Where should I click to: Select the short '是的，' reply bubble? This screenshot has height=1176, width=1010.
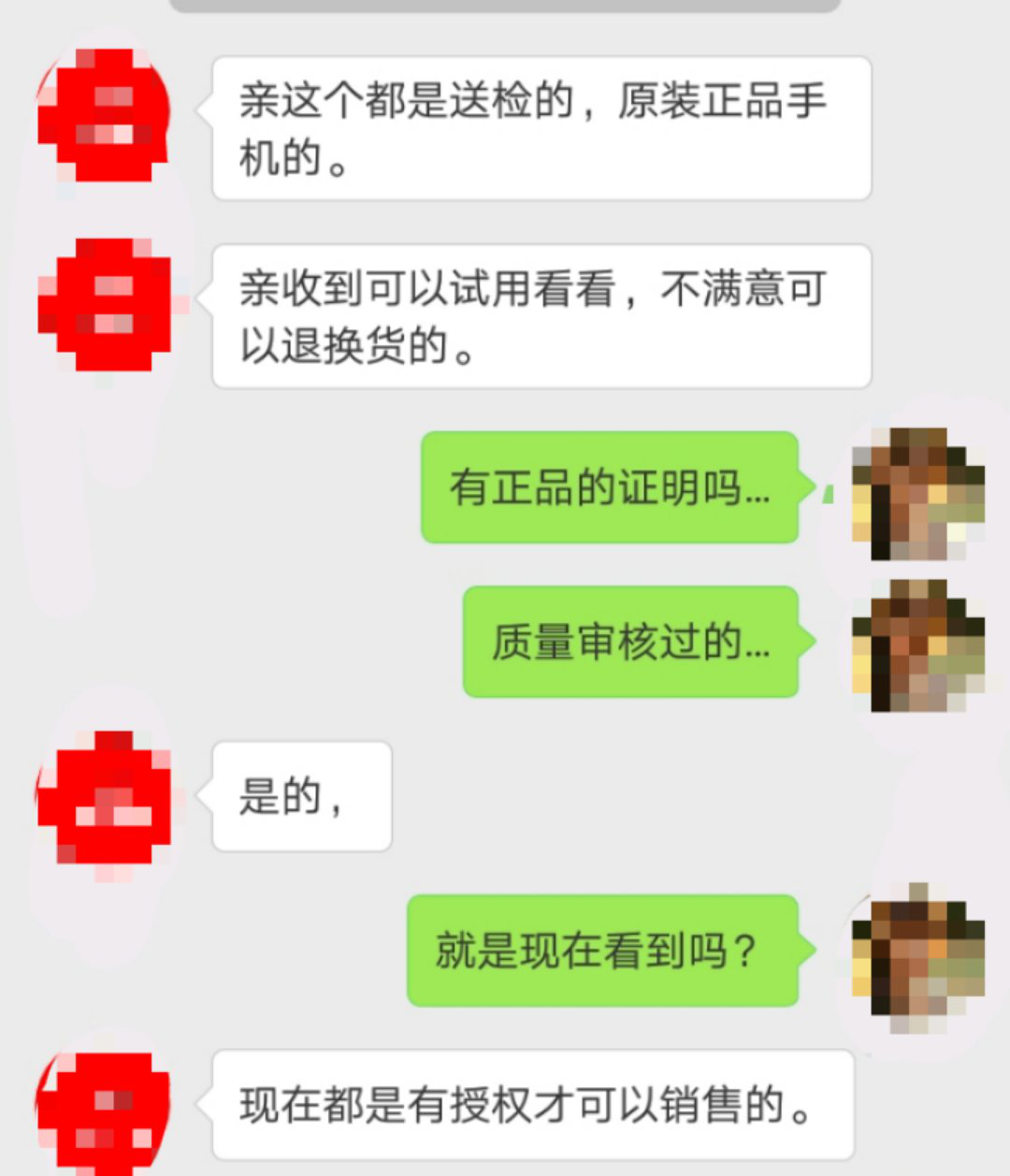[x=299, y=797]
